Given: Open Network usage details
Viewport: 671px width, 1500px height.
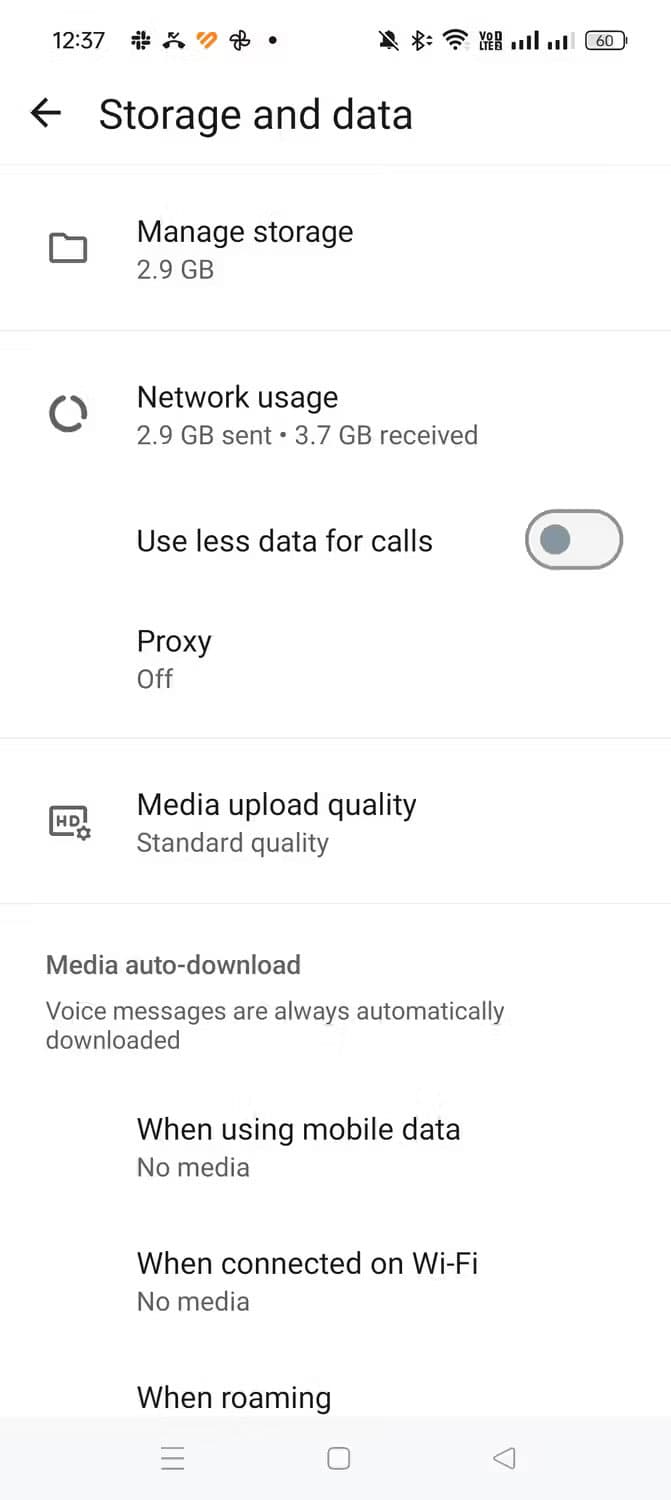Looking at the screenshot, I should pos(335,414).
